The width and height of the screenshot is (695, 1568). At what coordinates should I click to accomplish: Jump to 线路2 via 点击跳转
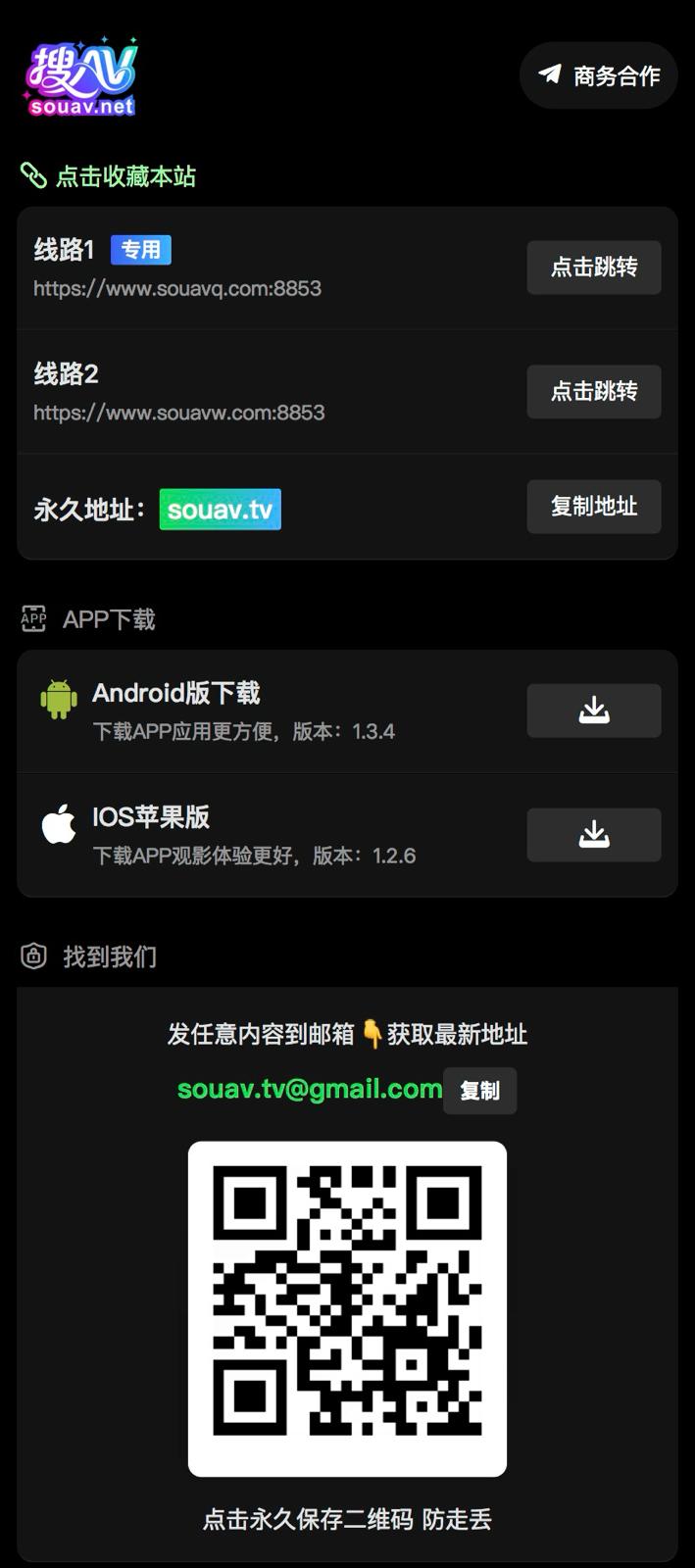pos(593,392)
